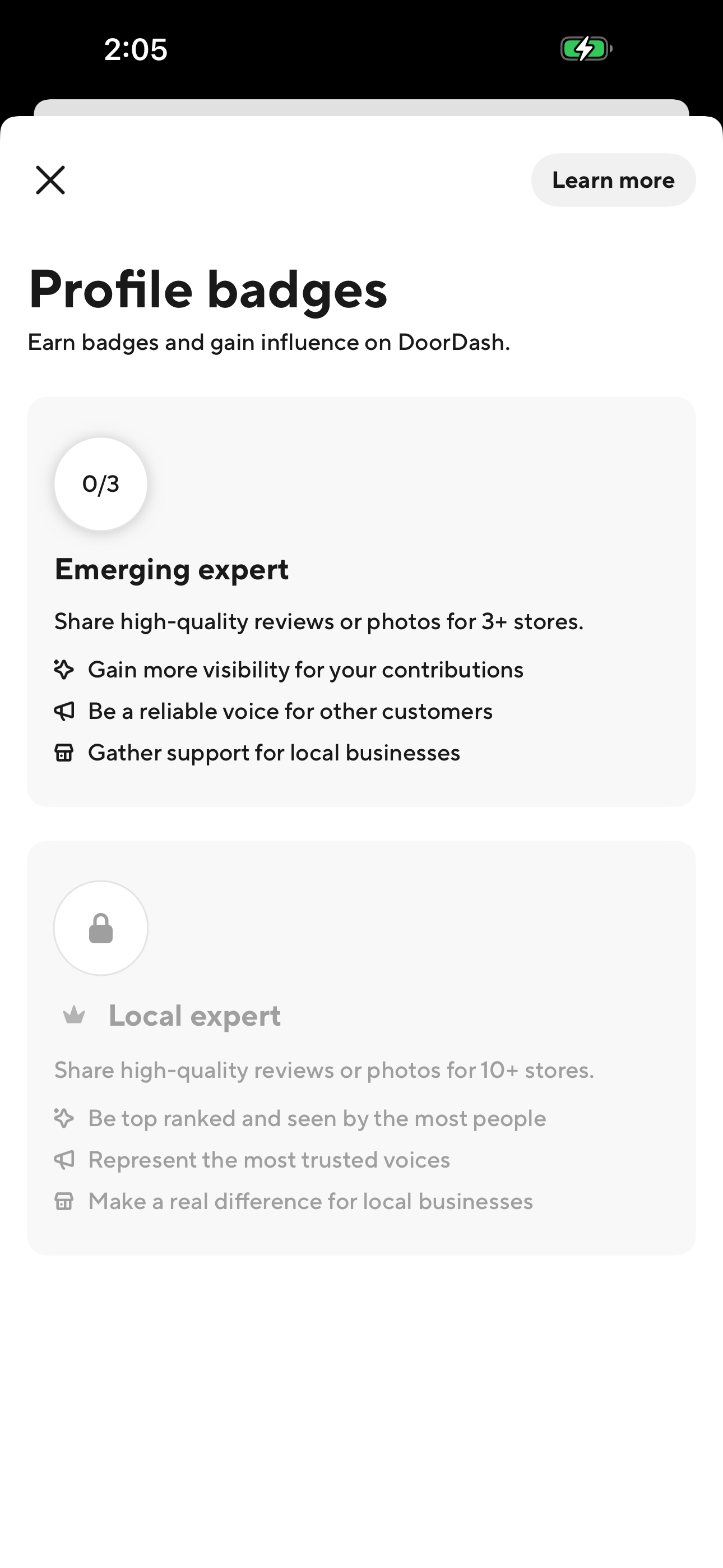Click the sparkle visibility icon under Emerging expert
Screen dimensions: 723x1568
pyautogui.click(x=64, y=668)
